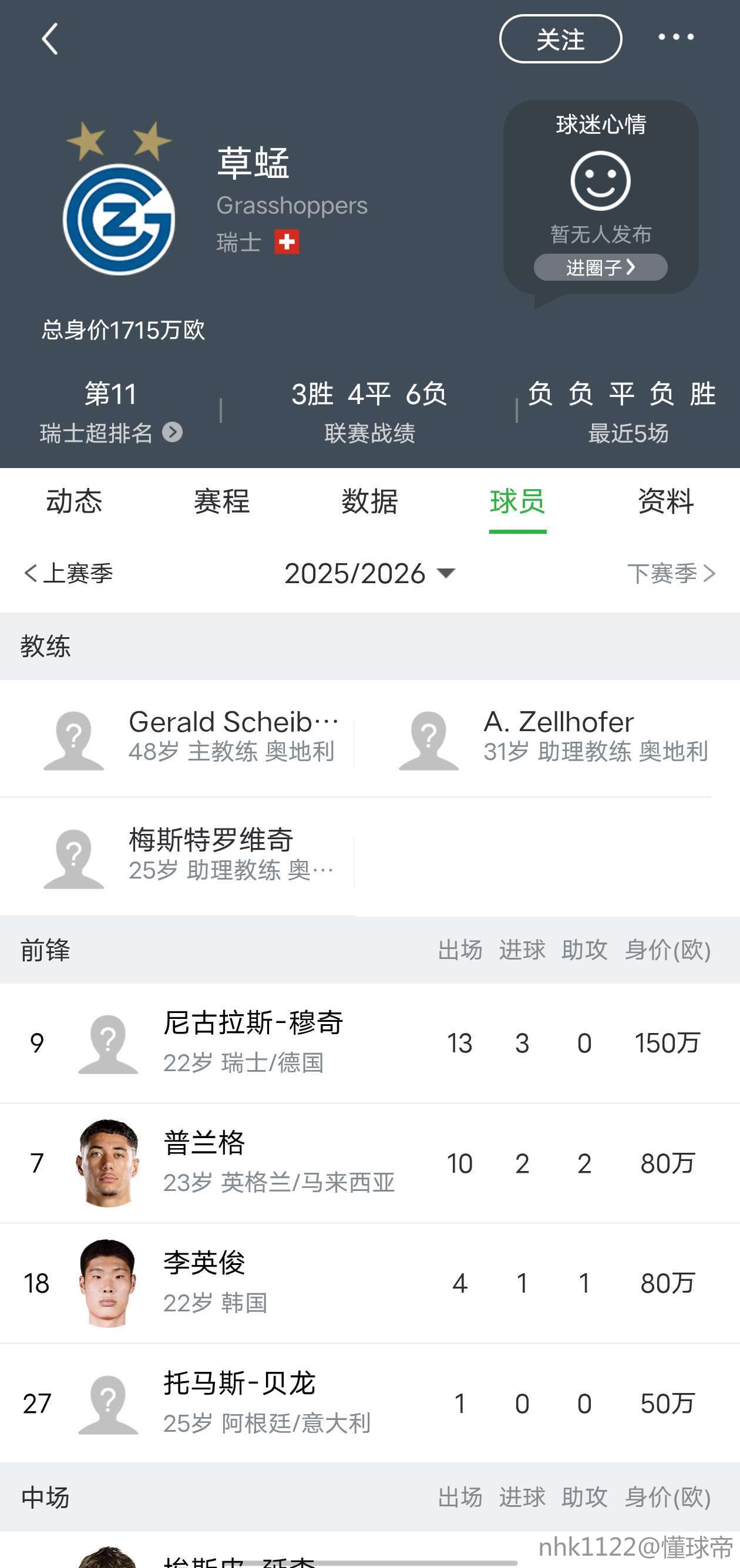Switch to the 赛程 tab
The image size is (740, 1568).
(x=221, y=502)
